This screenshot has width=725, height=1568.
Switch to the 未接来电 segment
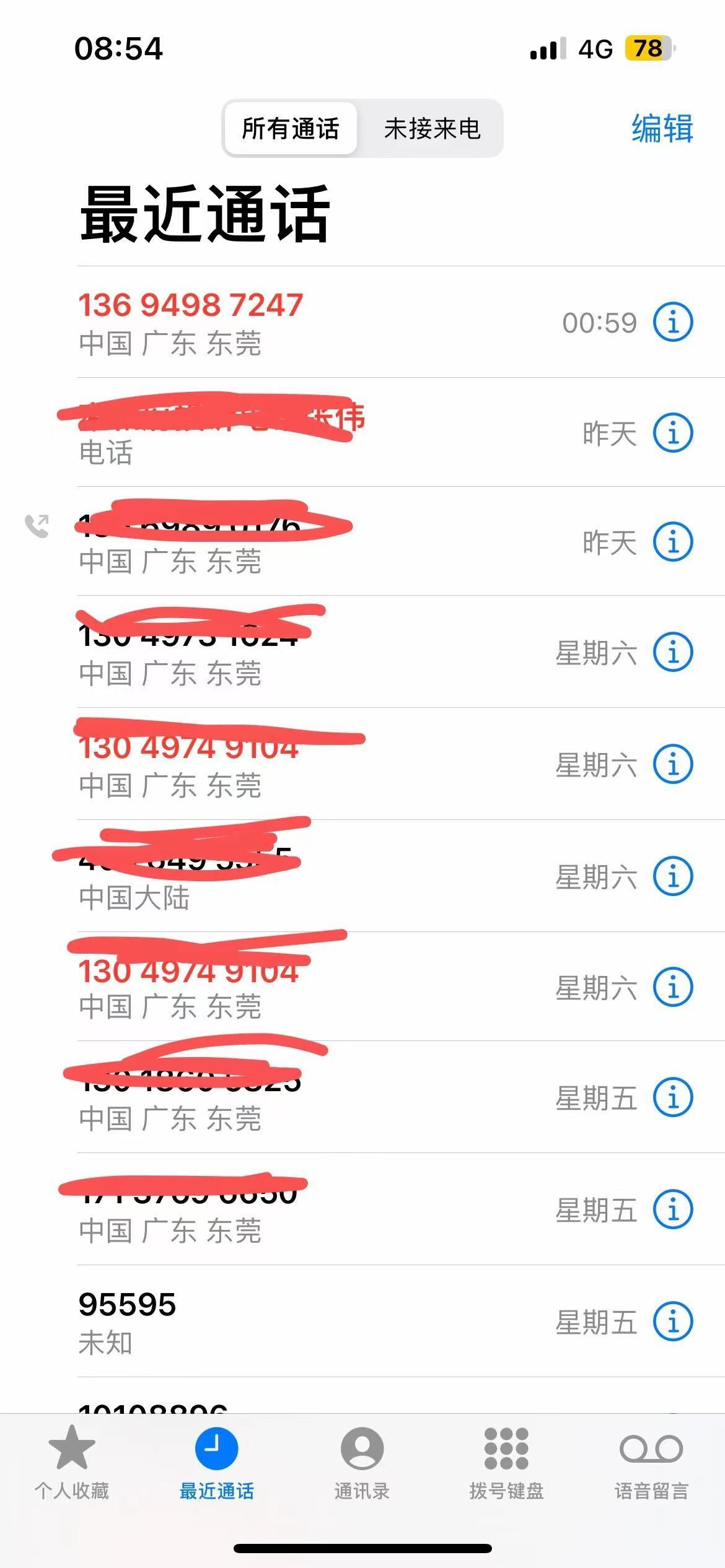click(432, 129)
